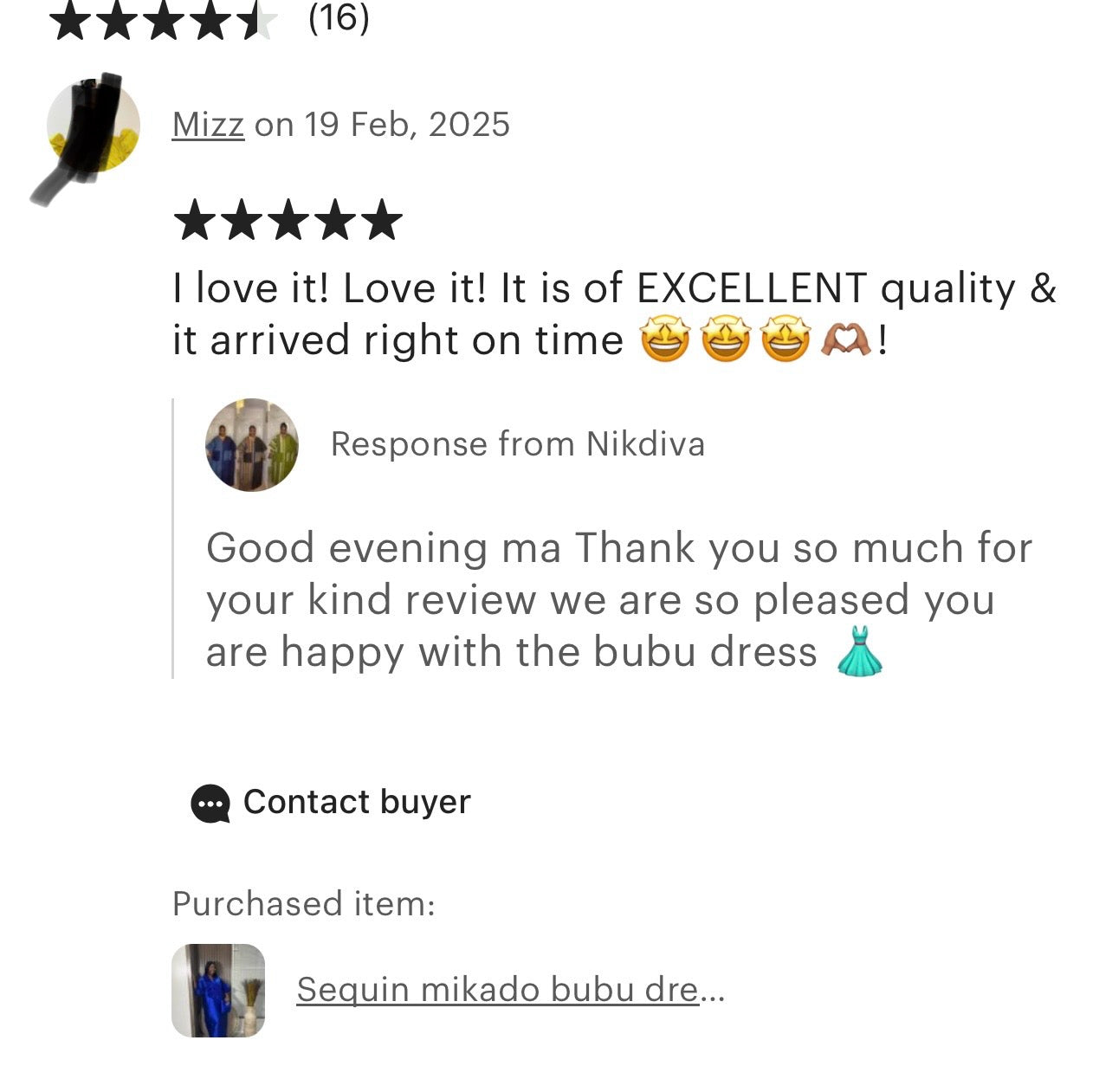Open Mizz's profile picture
This screenshot has height=1092, width=1112.
tap(93, 127)
